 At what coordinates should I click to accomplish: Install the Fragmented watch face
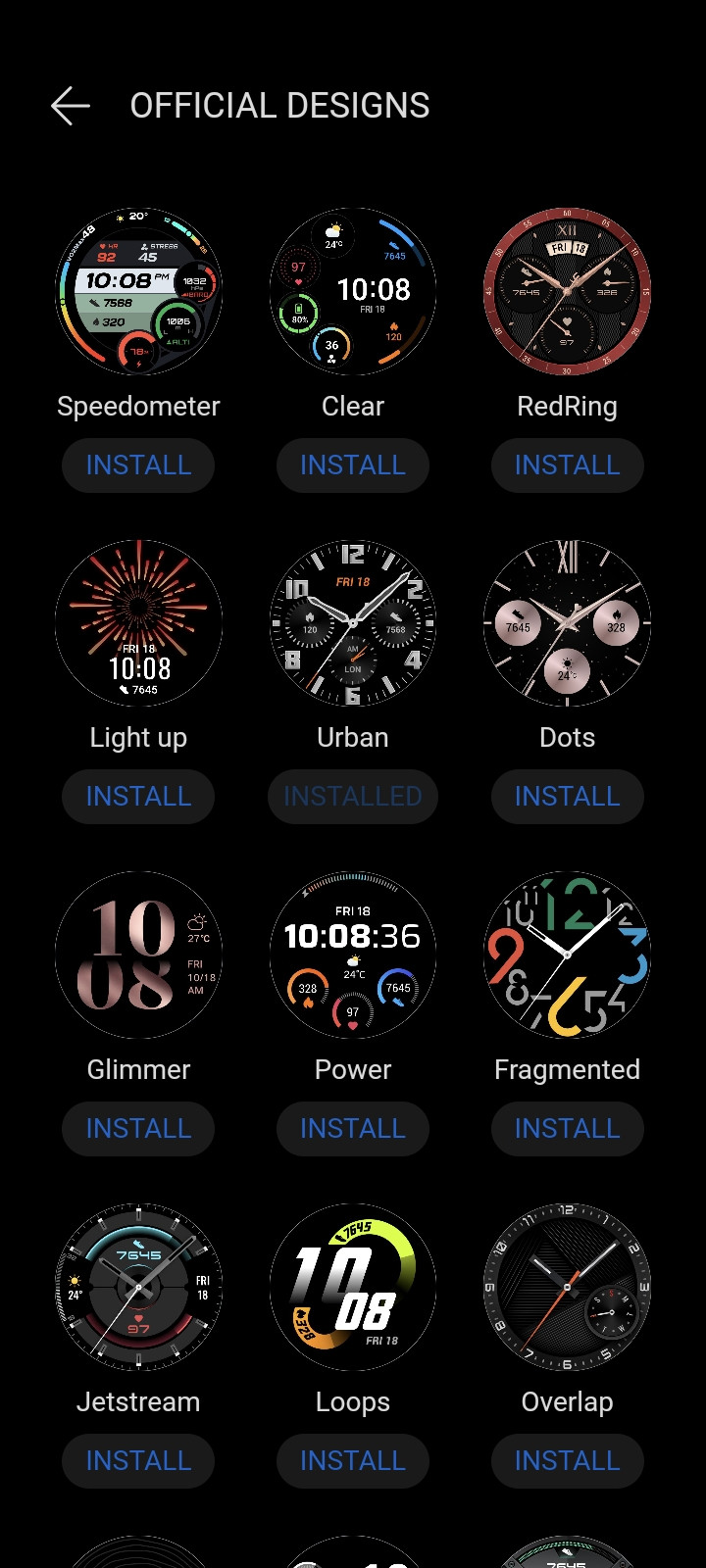[567, 1128]
